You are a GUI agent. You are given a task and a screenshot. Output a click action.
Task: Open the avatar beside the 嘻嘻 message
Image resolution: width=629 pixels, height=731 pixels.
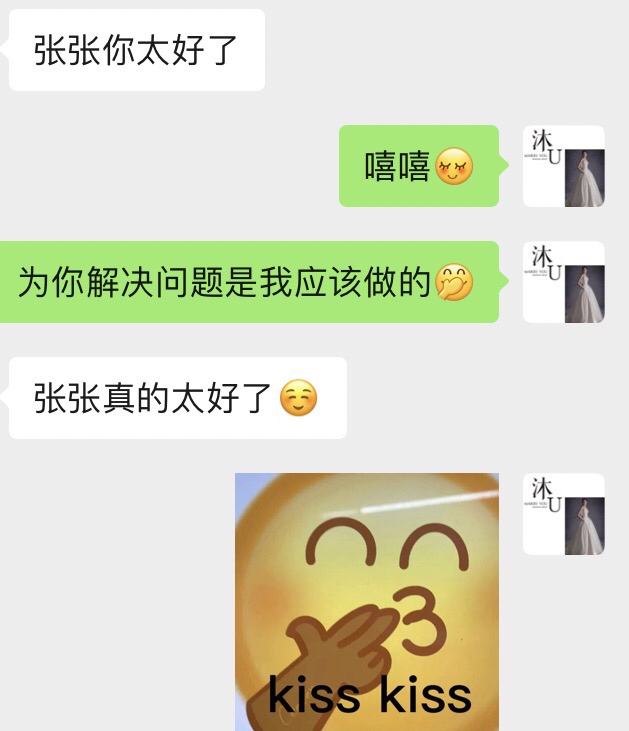[563, 166]
